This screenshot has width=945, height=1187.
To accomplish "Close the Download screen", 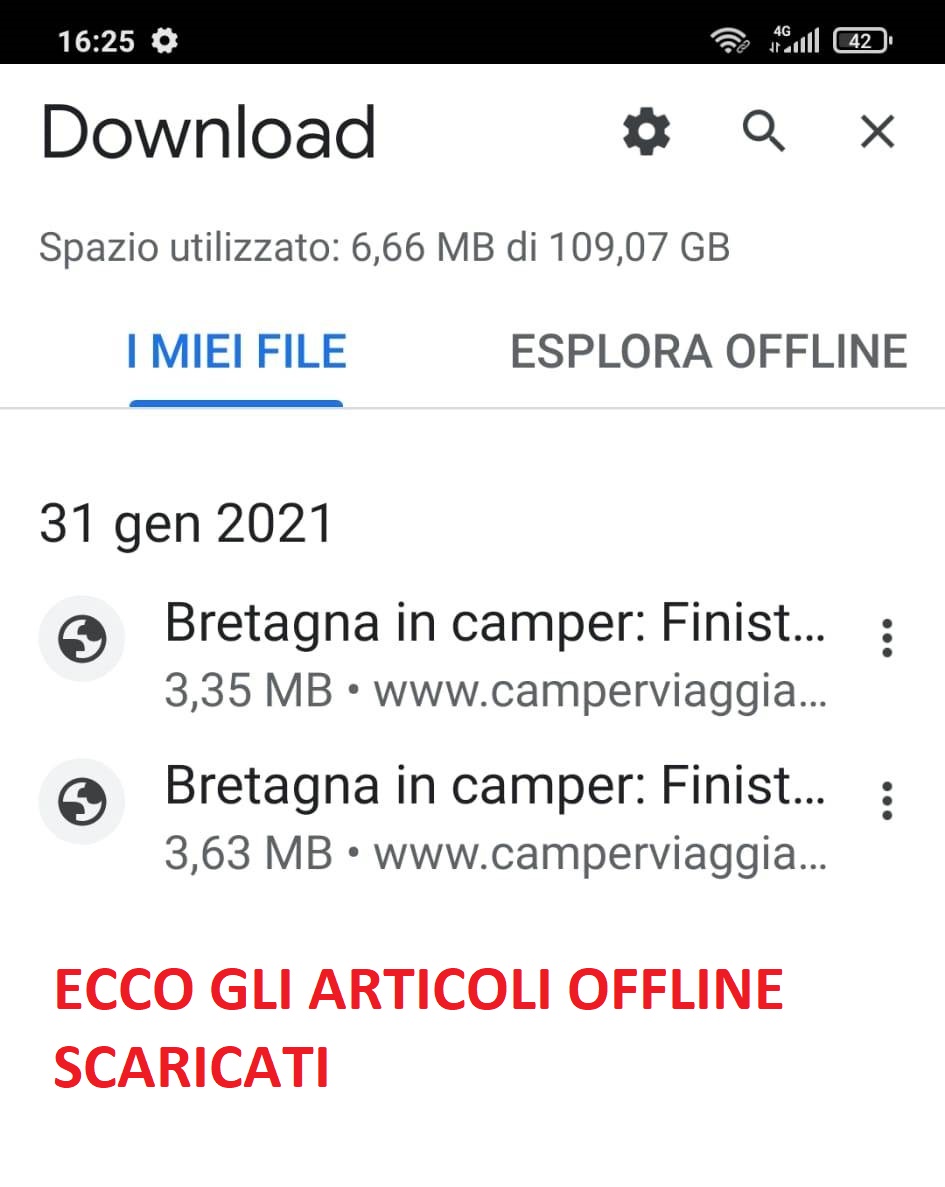I will point(877,132).
